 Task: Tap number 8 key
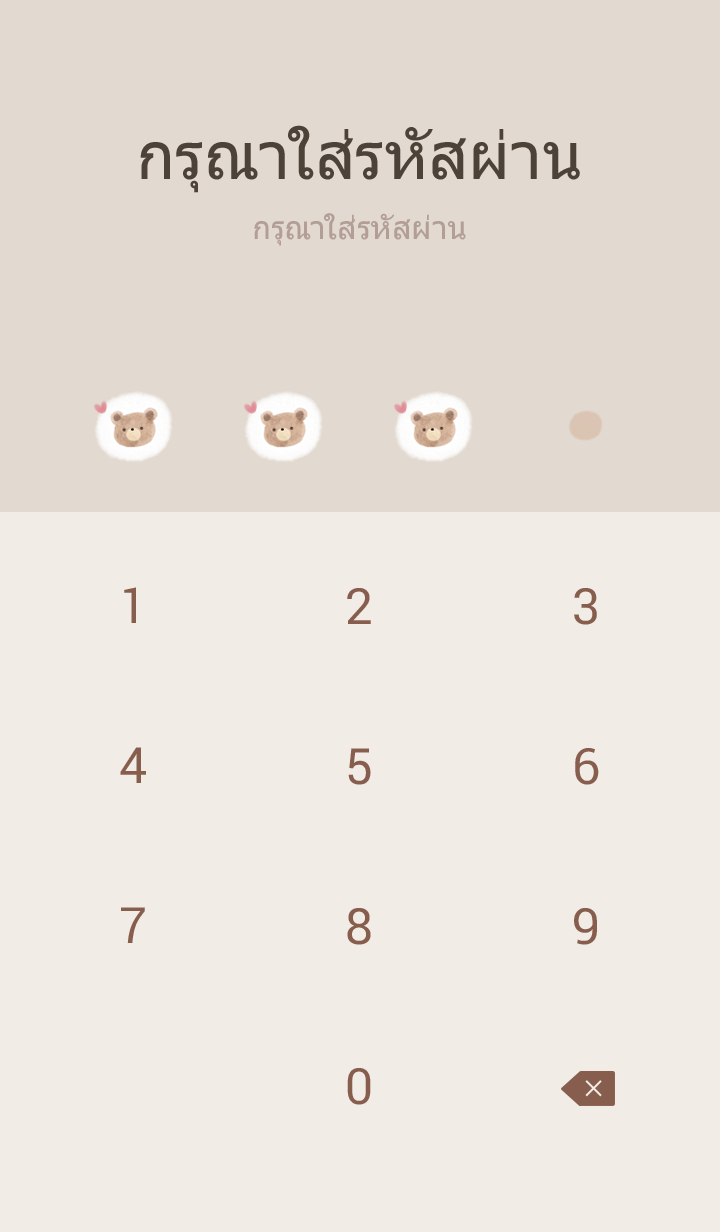point(359,926)
